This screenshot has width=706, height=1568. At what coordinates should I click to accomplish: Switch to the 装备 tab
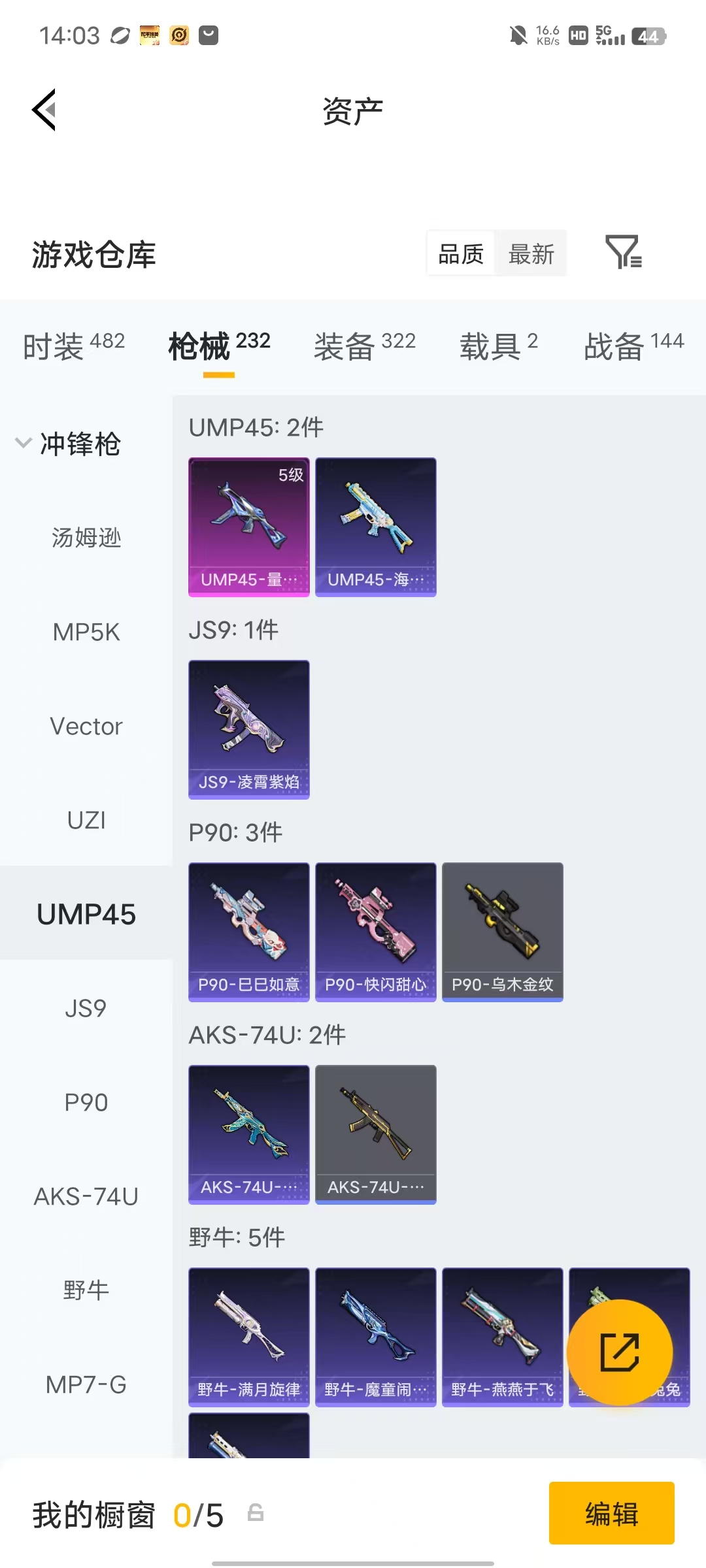(x=365, y=345)
